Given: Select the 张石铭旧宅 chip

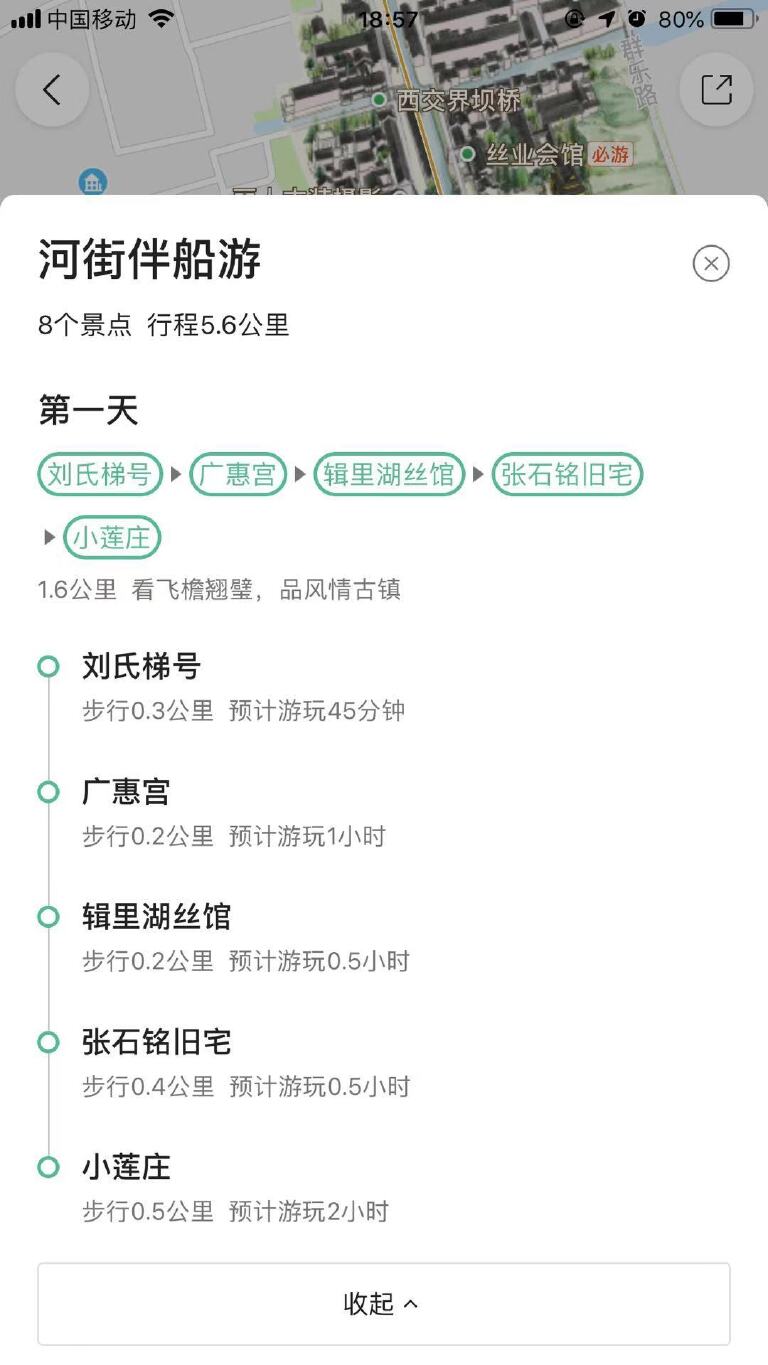Looking at the screenshot, I should [x=567, y=474].
